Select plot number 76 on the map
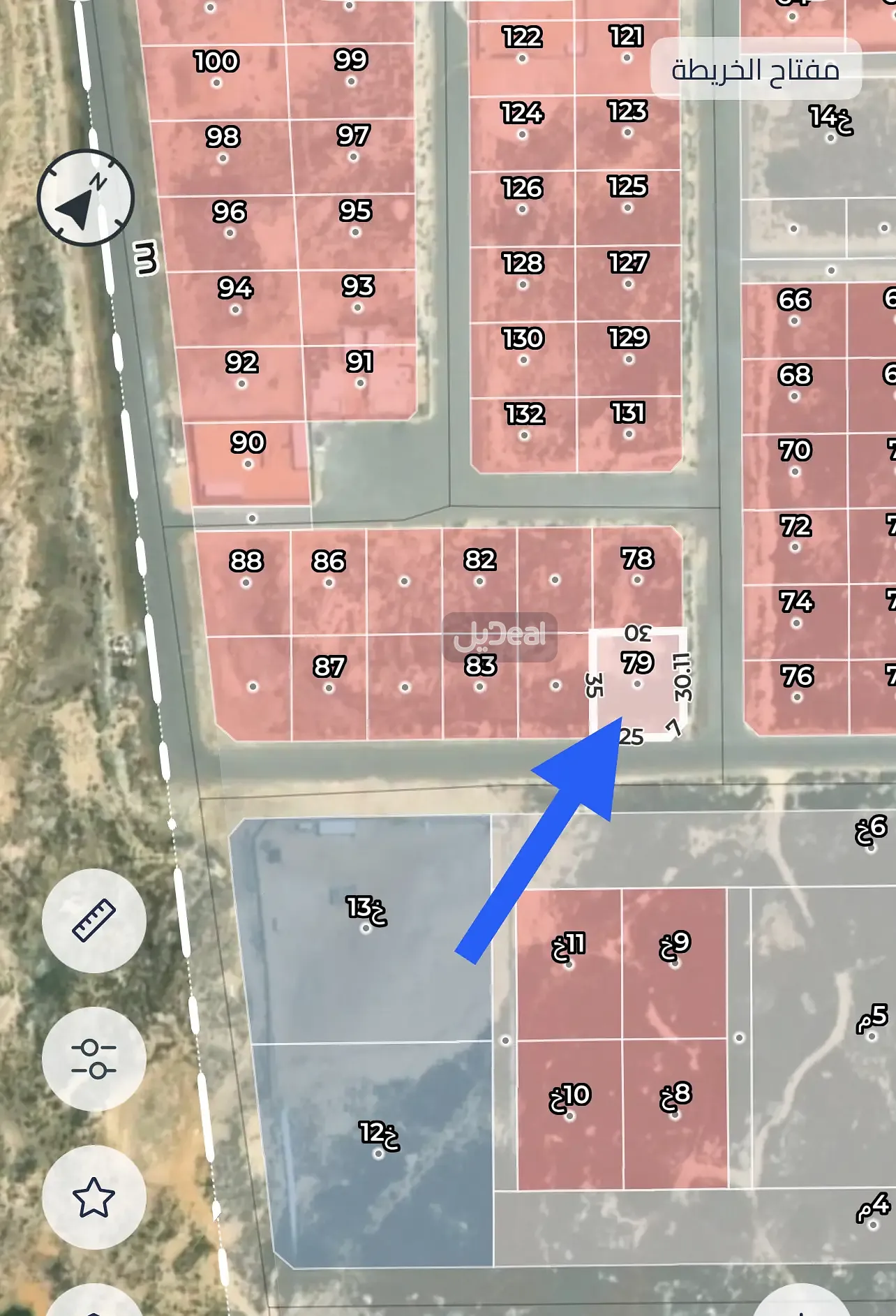The image size is (896, 1316). pos(797,685)
